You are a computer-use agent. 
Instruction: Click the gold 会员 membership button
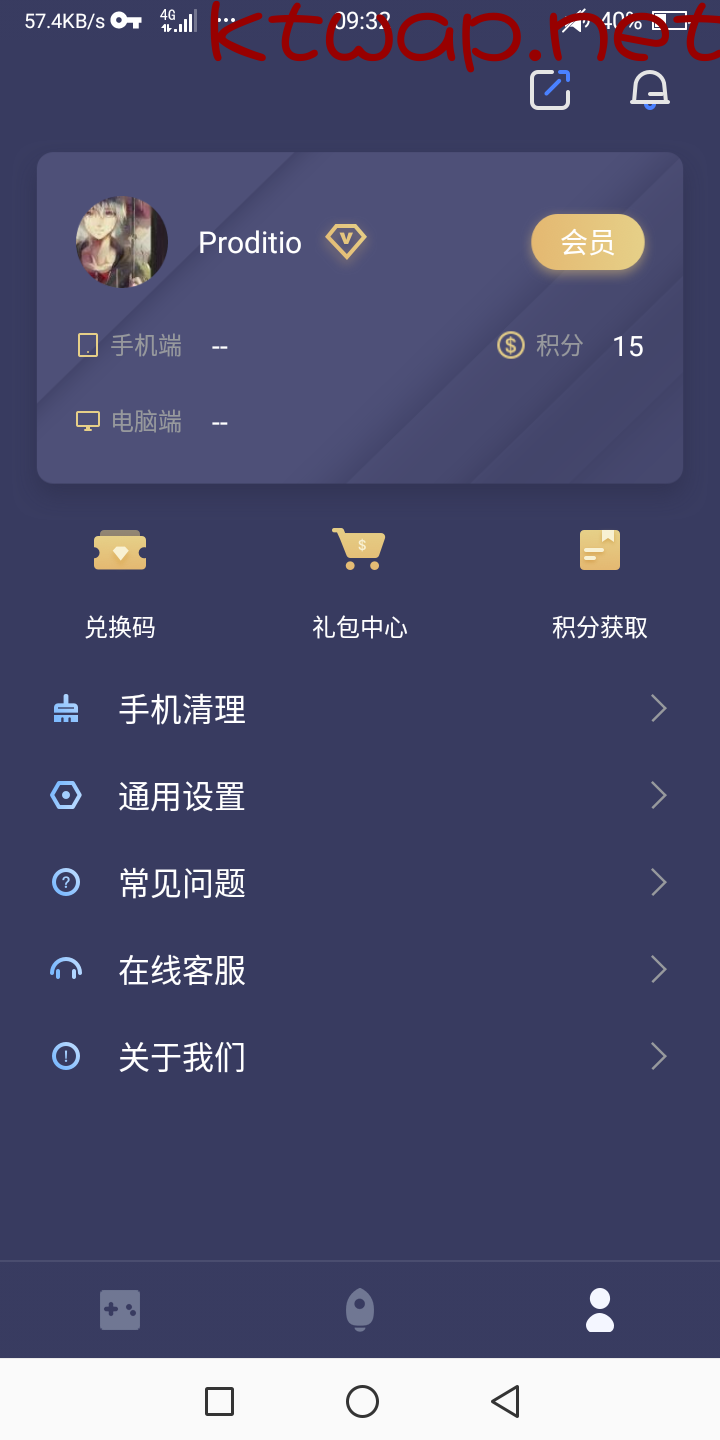[x=588, y=242]
